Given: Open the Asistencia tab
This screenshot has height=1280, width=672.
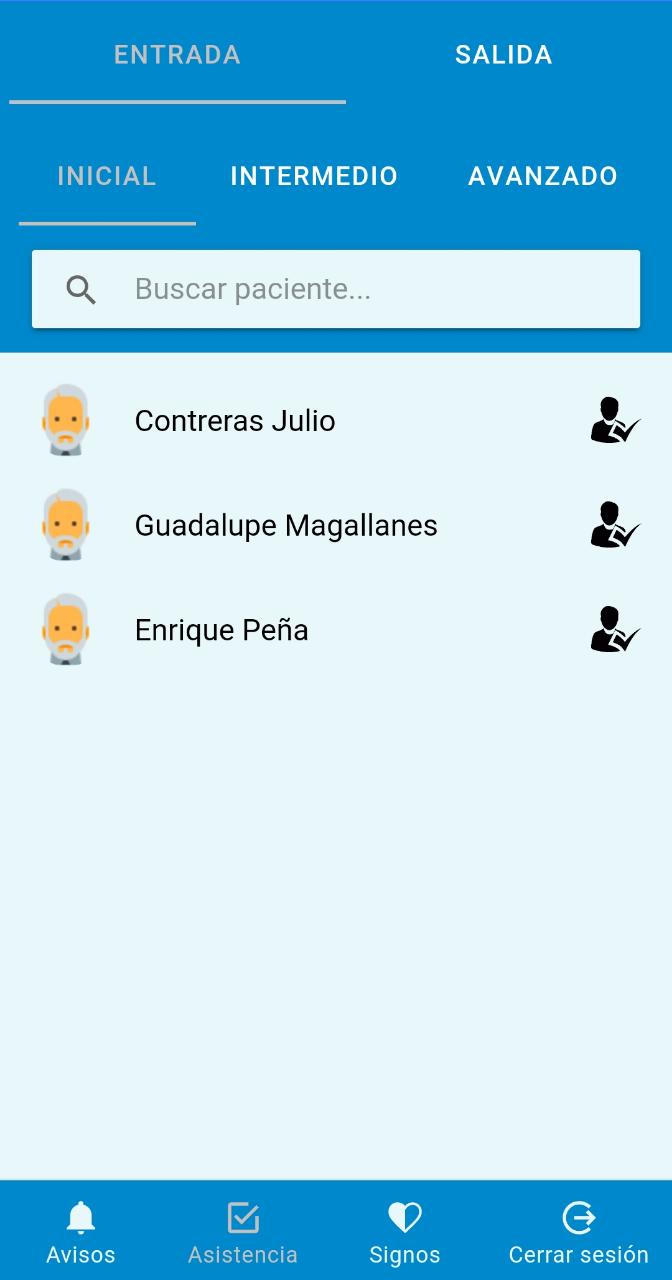Looking at the screenshot, I should pyautogui.click(x=243, y=1232).
